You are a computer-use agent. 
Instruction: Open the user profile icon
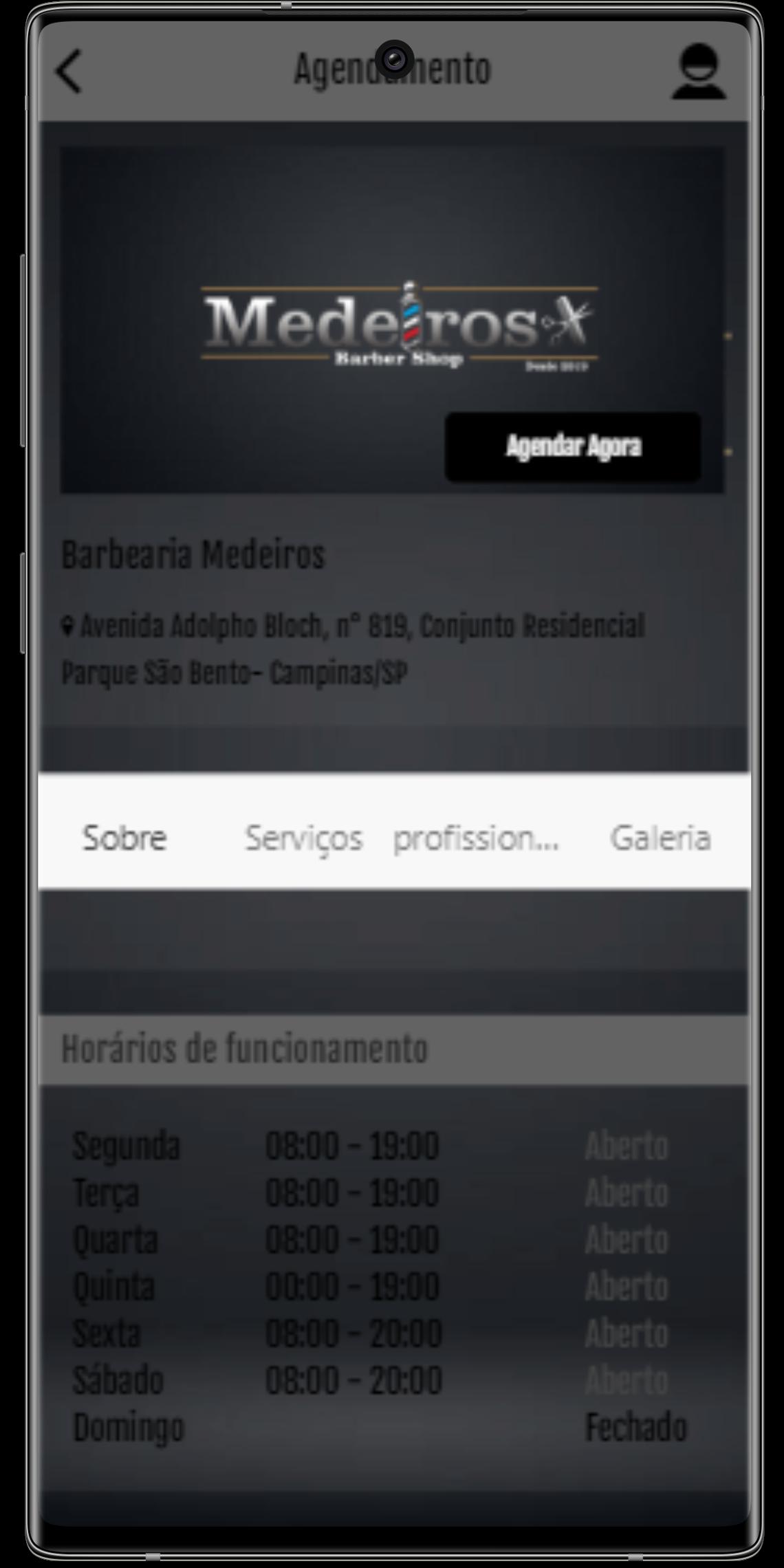(699, 71)
